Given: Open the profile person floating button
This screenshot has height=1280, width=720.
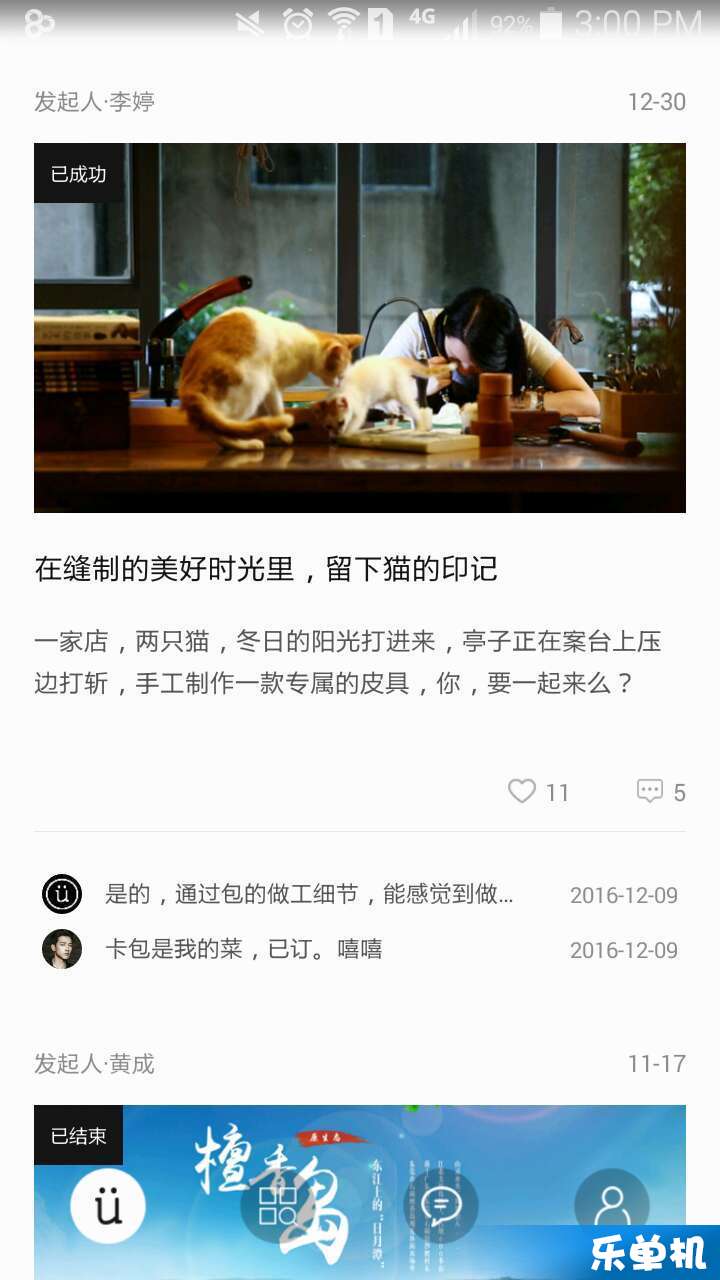Looking at the screenshot, I should (x=611, y=1207).
